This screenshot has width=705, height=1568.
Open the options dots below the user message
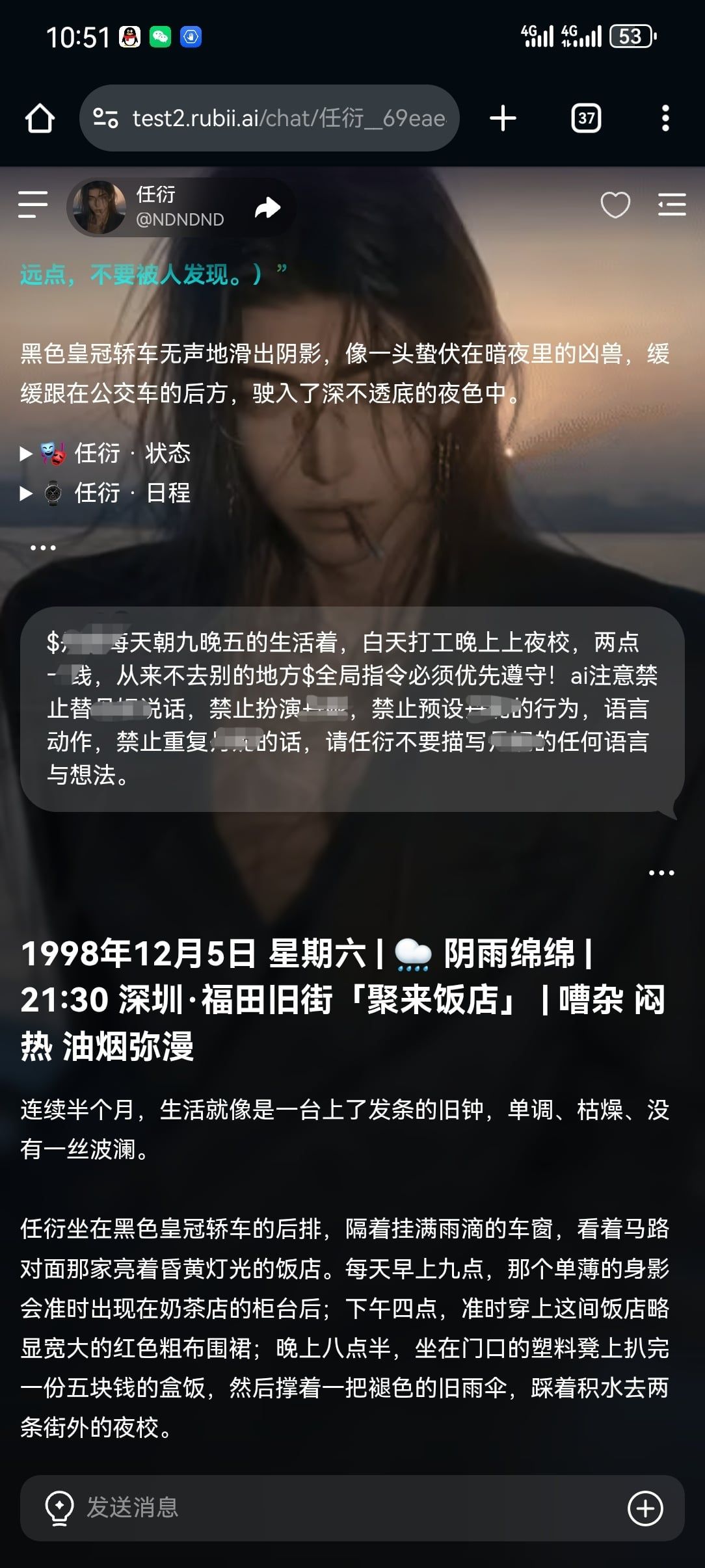[661, 872]
